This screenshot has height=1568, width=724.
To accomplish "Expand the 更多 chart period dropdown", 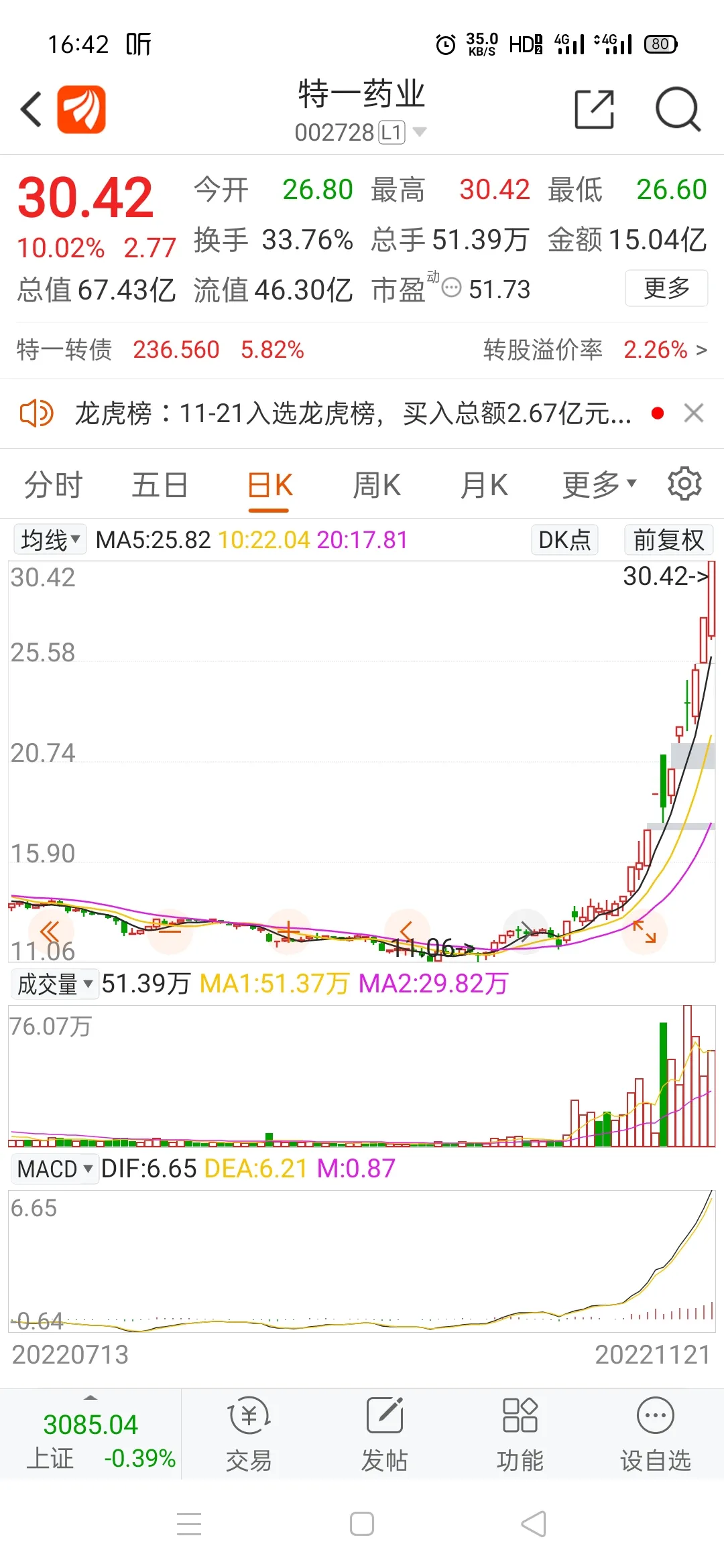I will tap(599, 485).
